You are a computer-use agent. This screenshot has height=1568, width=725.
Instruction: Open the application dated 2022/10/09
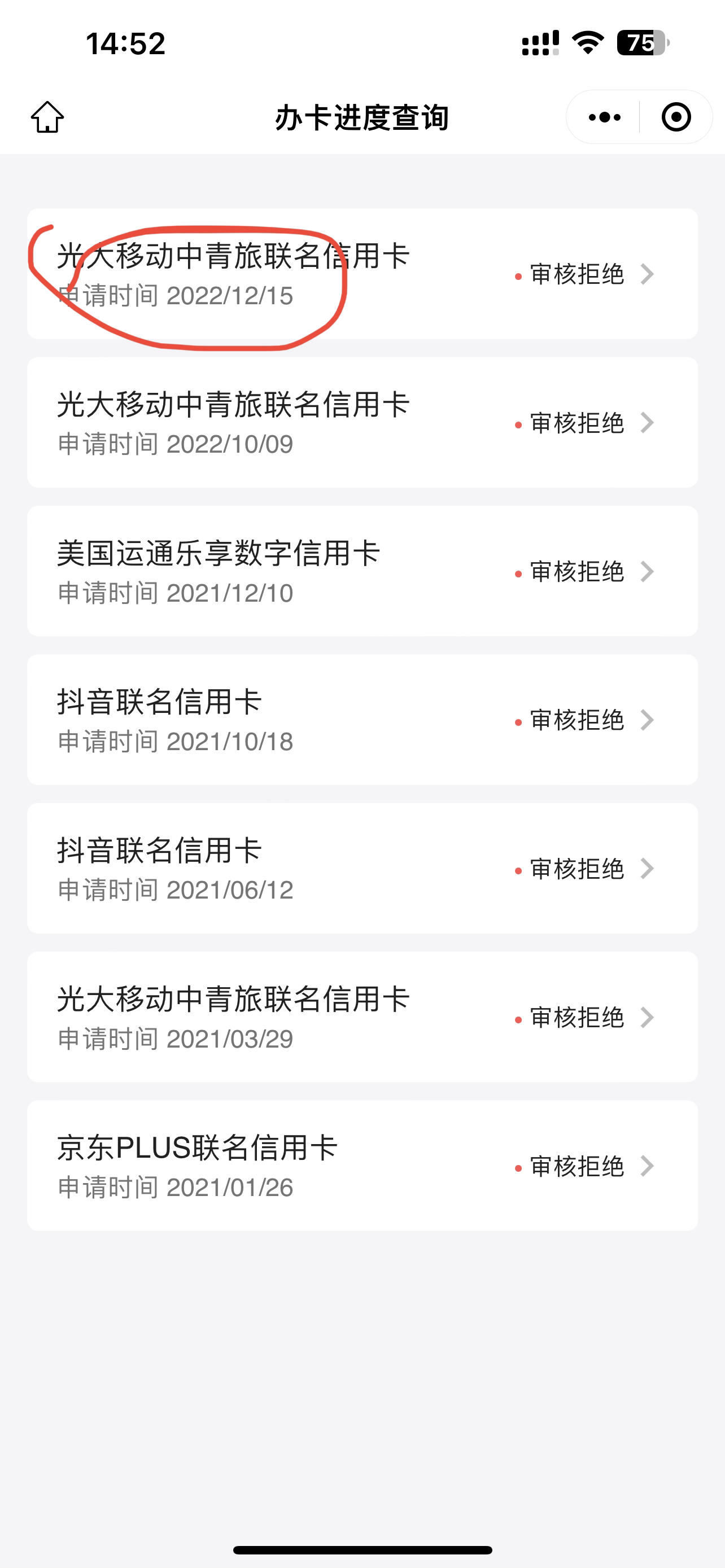pyautogui.click(x=362, y=422)
